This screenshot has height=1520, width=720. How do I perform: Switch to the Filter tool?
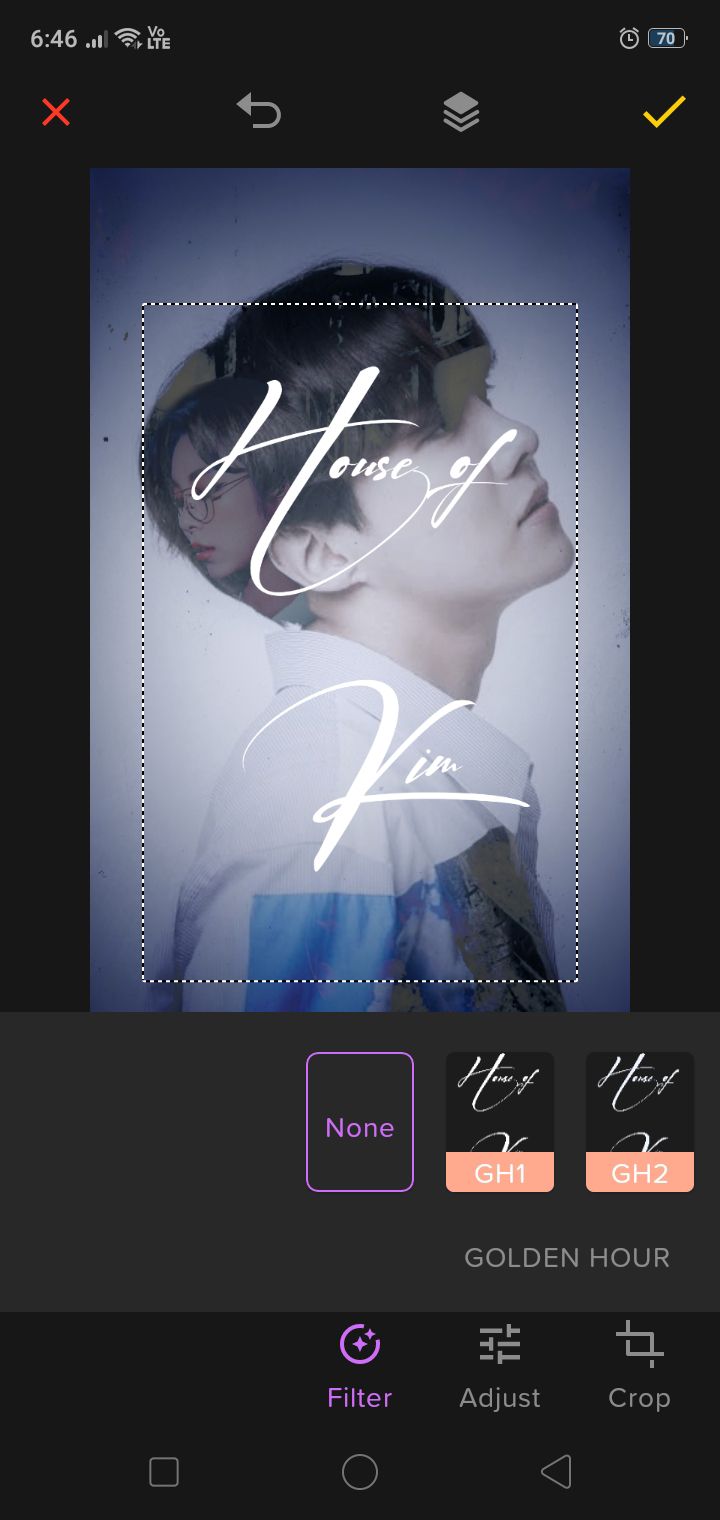tap(360, 1366)
